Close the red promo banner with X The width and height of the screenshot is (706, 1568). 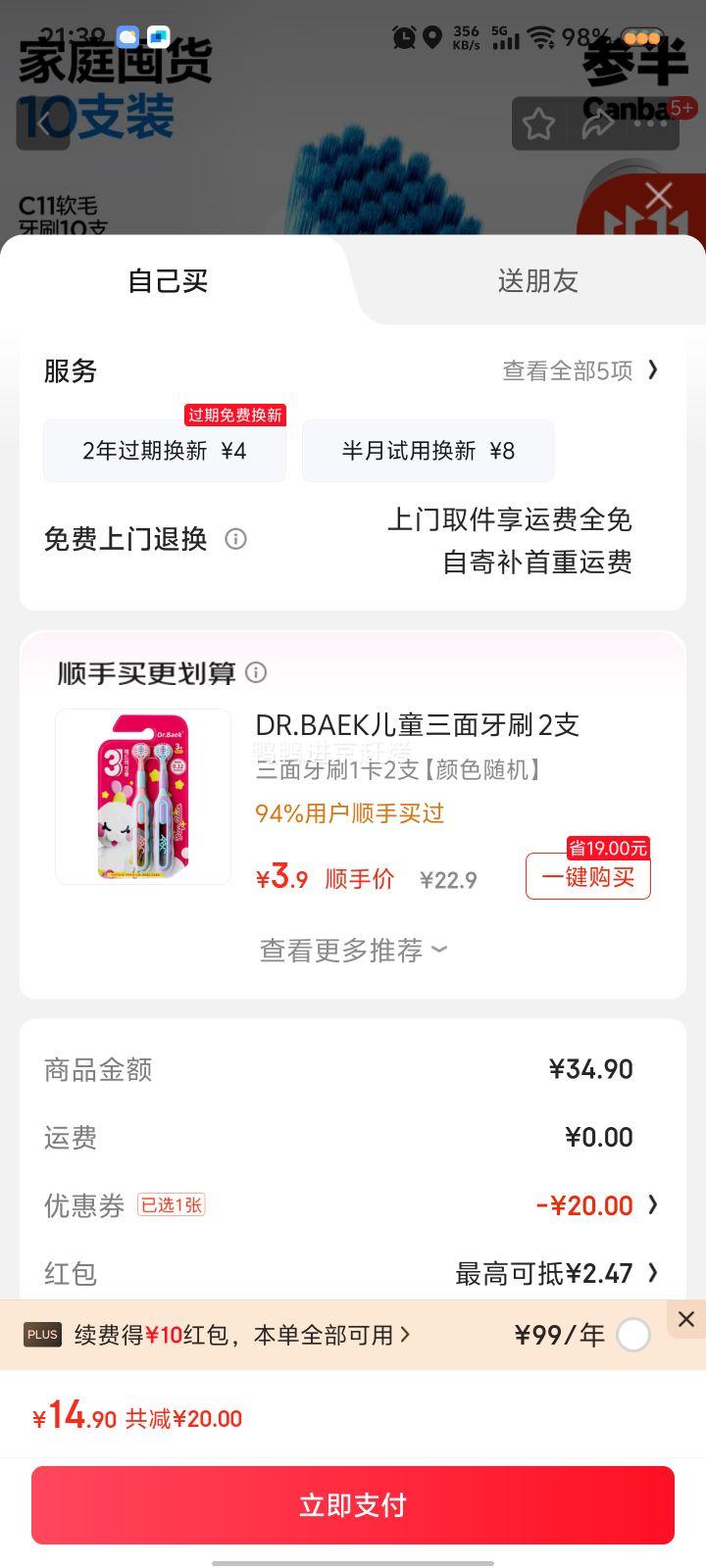[658, 195]
